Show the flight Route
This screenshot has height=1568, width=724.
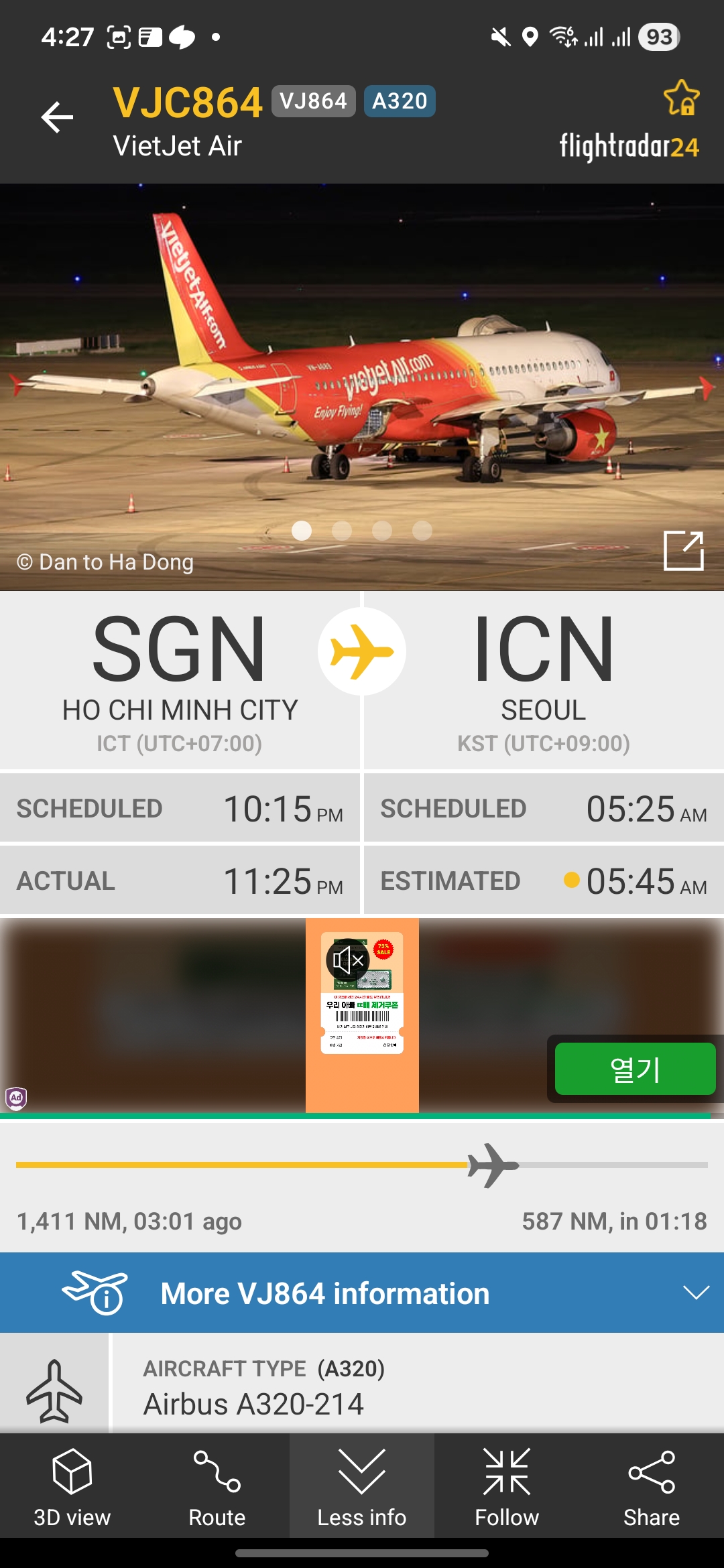point(217,1486)
